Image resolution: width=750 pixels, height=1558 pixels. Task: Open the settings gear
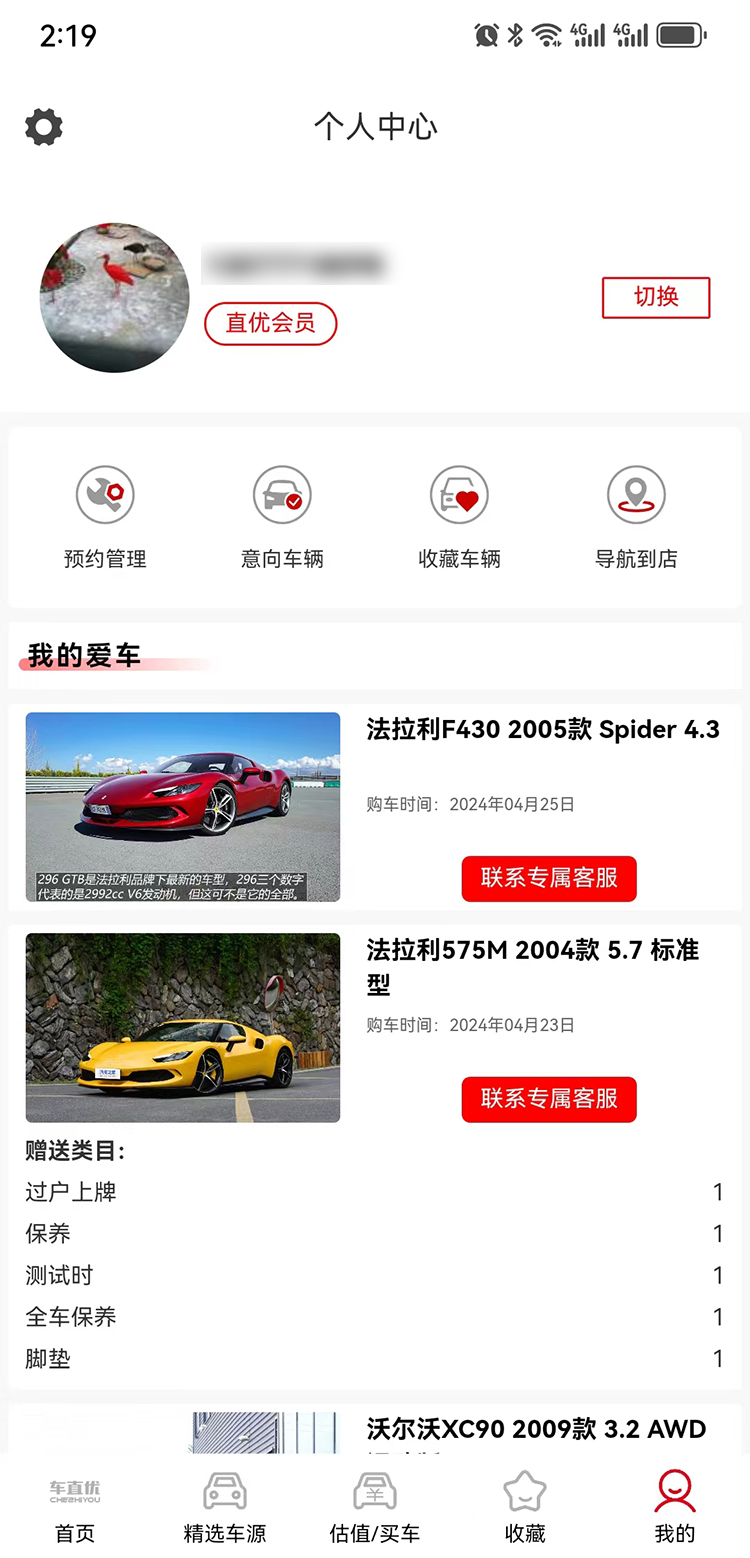43,127
